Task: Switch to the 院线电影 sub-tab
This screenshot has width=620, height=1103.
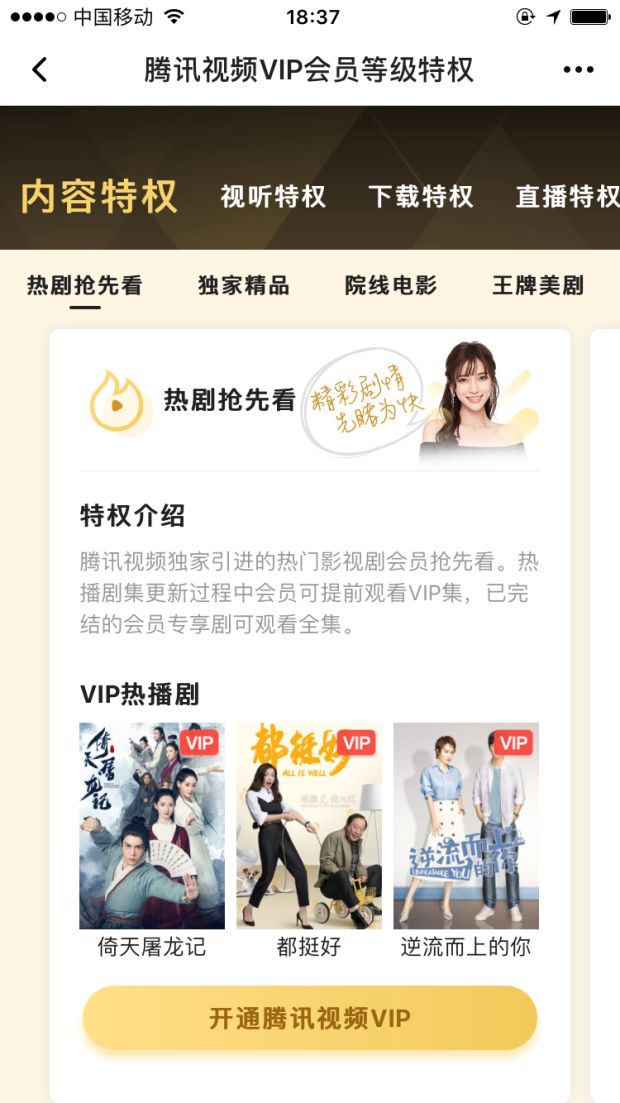Action: click(391, 286)
